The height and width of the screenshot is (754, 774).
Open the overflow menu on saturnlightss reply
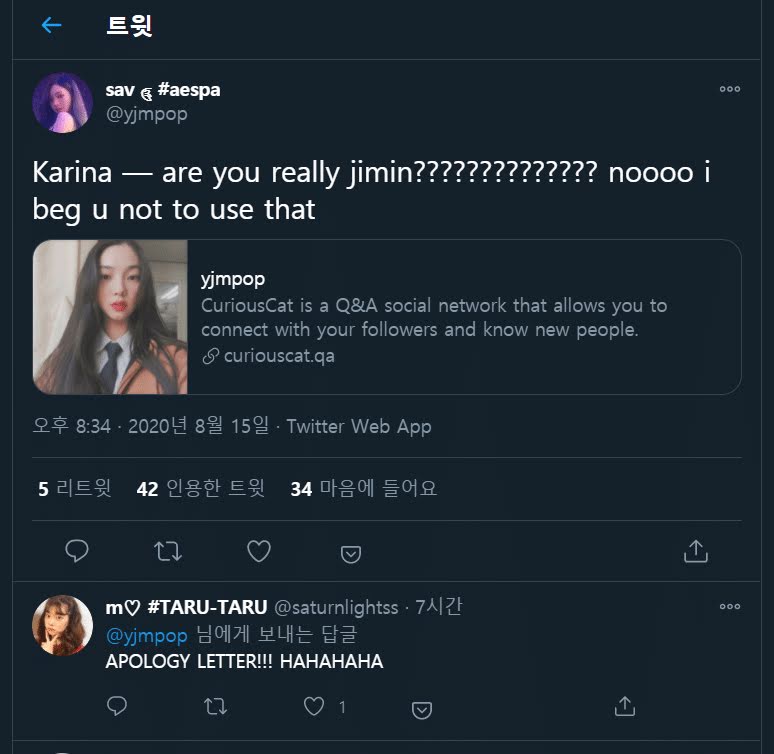(730, 606)
